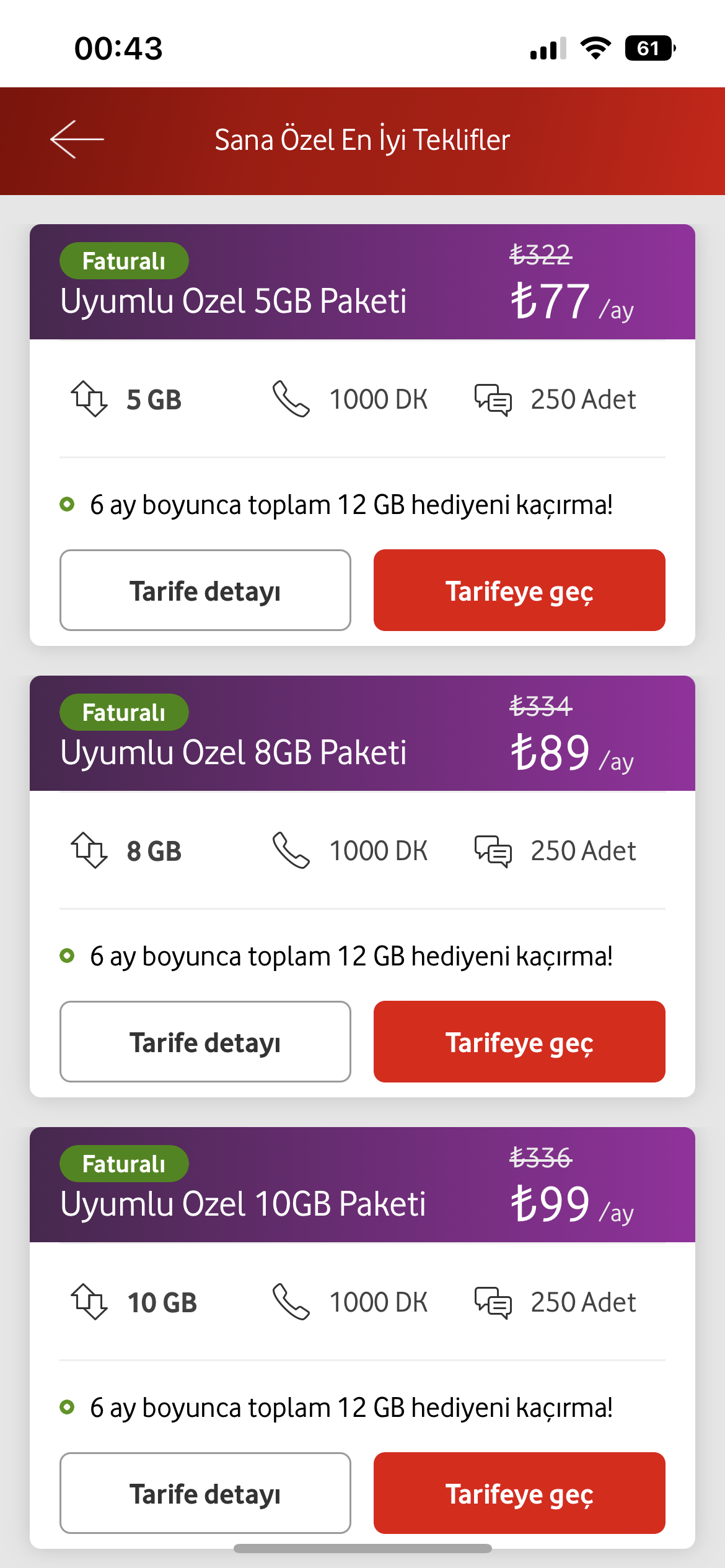Viewport: 725px width, 1568px height.
Task: Open Tarife detayı for the 5GB package
Action: [205, 590]
